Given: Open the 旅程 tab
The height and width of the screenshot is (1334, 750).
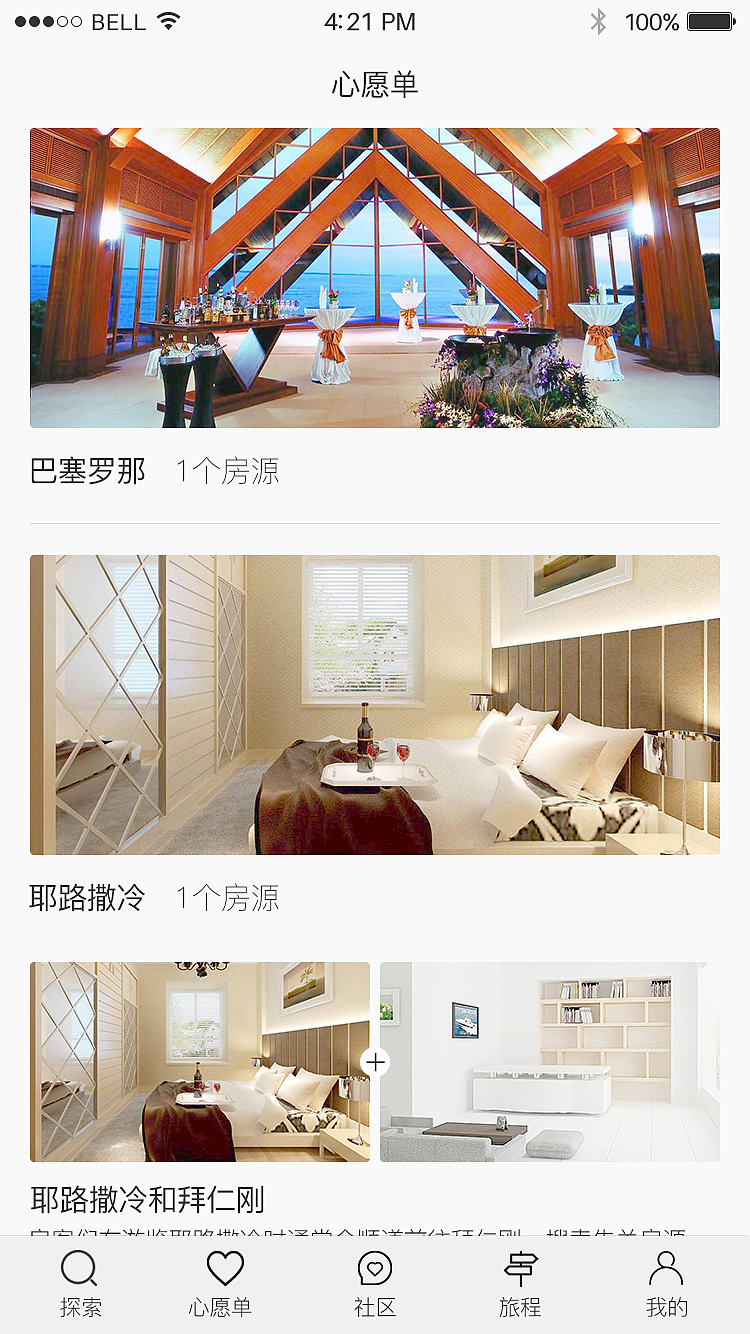Looking at the screenshot, I should pos(520,1284).
